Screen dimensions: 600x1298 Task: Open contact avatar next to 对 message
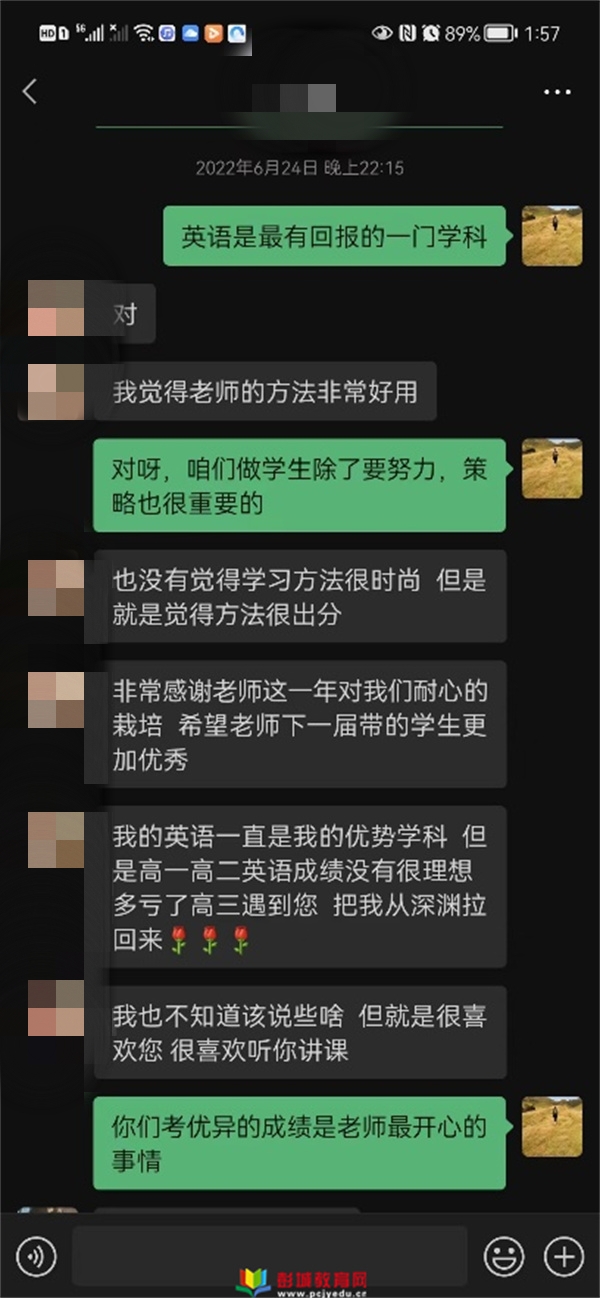point(56,308)
